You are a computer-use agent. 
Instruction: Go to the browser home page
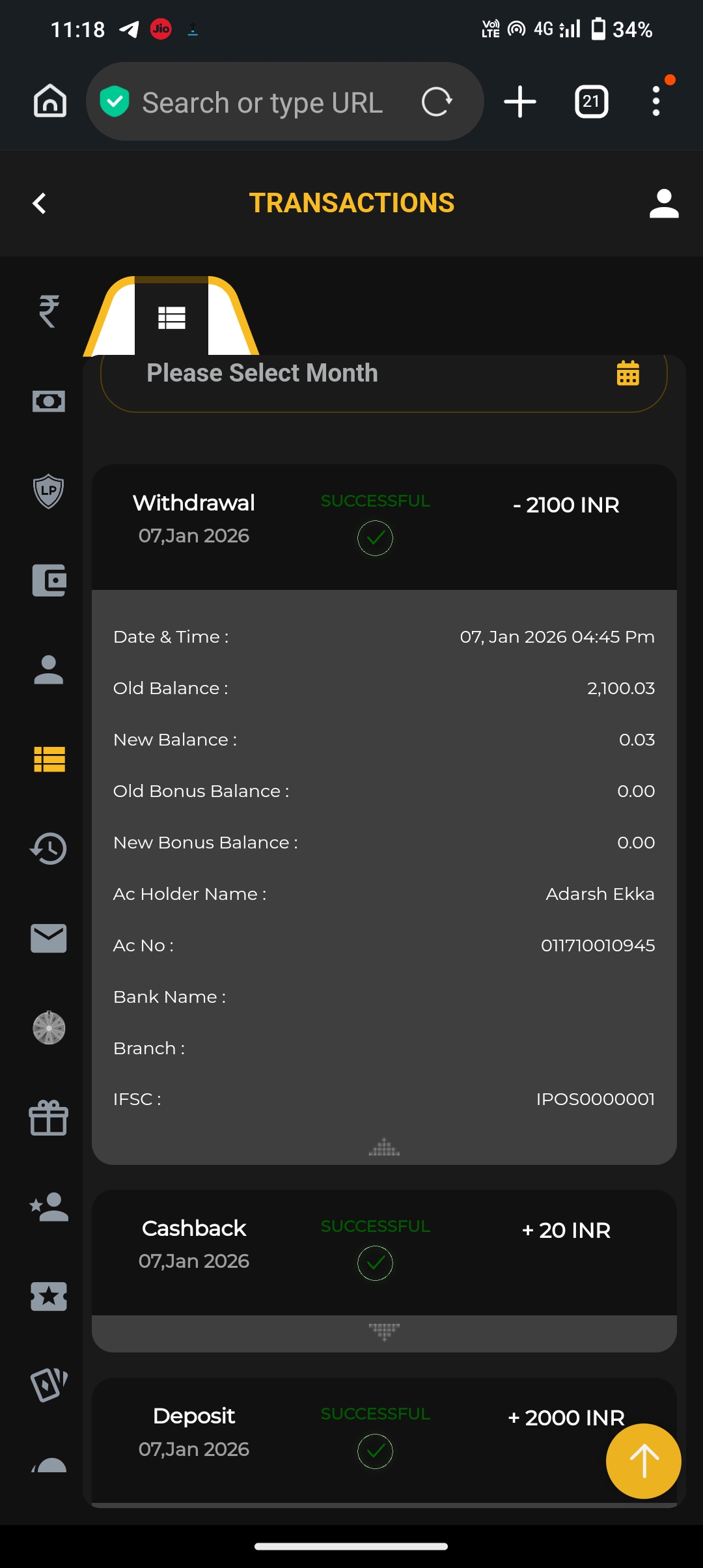point(50,101)
